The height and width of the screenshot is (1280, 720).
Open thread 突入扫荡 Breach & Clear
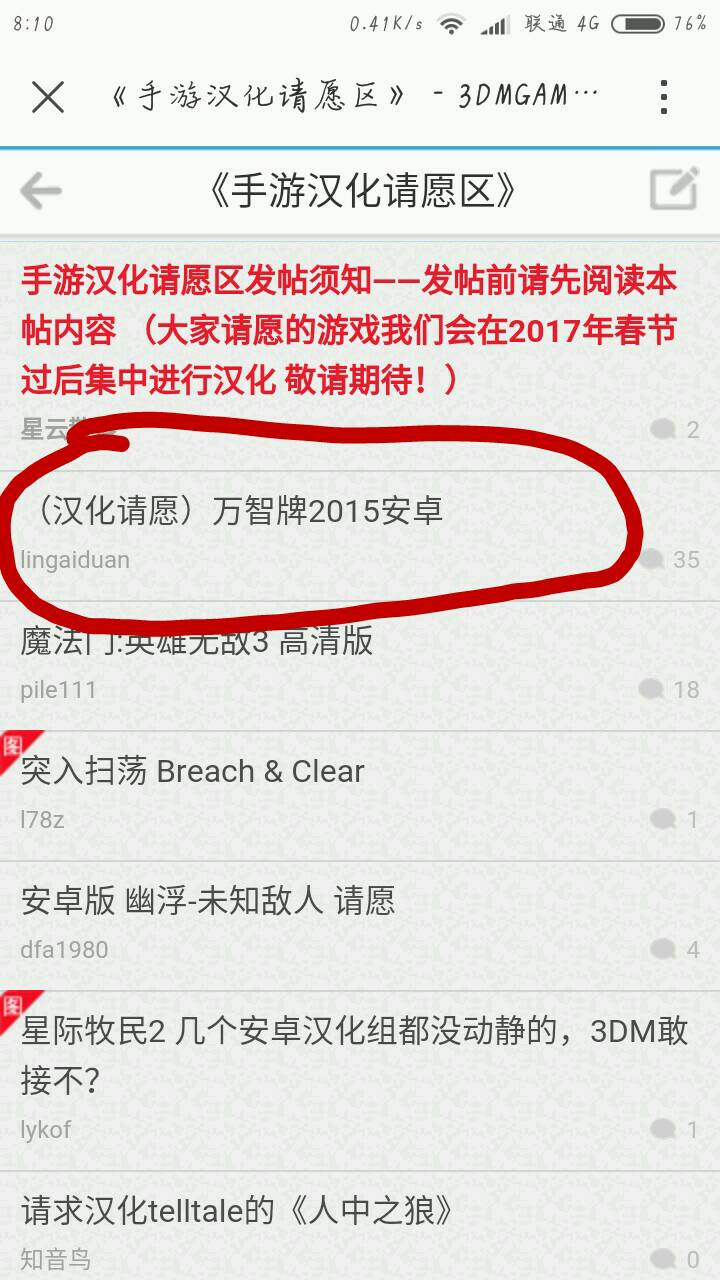193,771
